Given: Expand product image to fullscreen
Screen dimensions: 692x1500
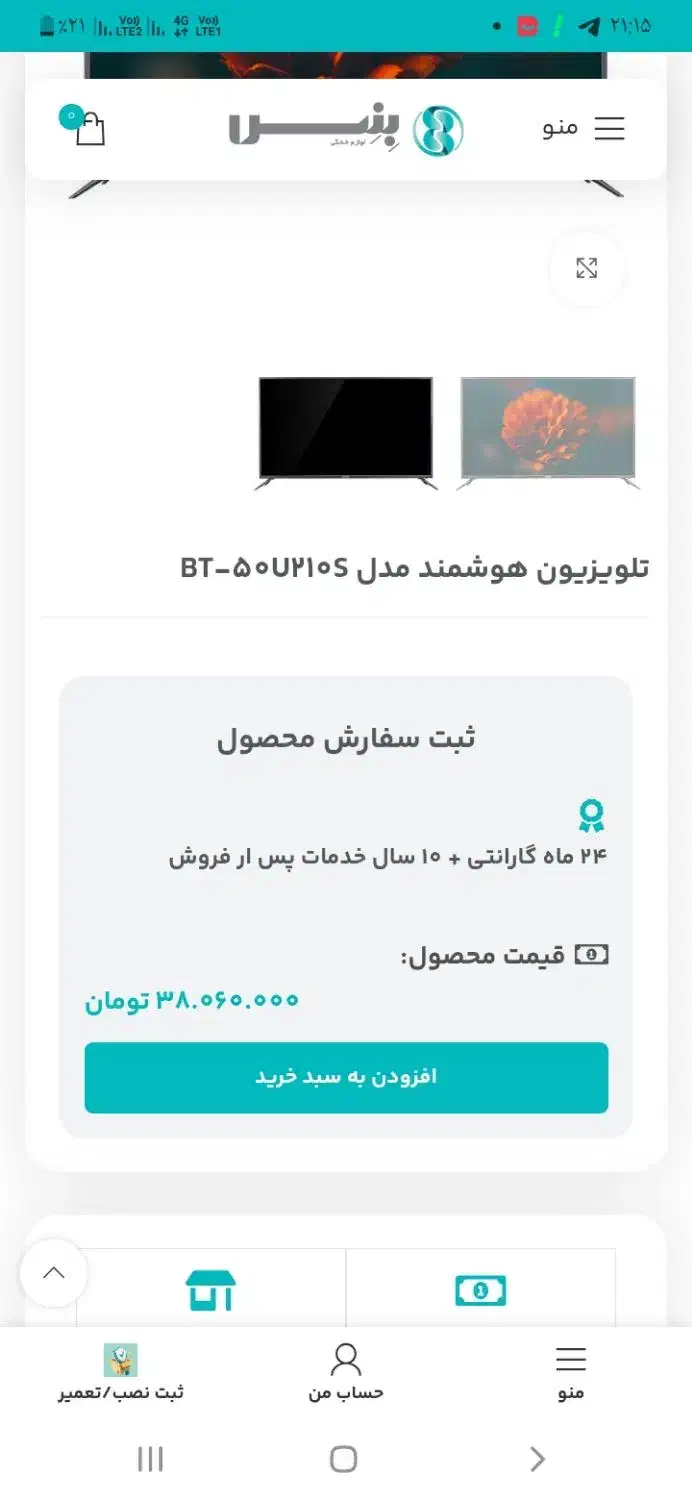Looking at the screenshot, I should (x=586, y=268).
